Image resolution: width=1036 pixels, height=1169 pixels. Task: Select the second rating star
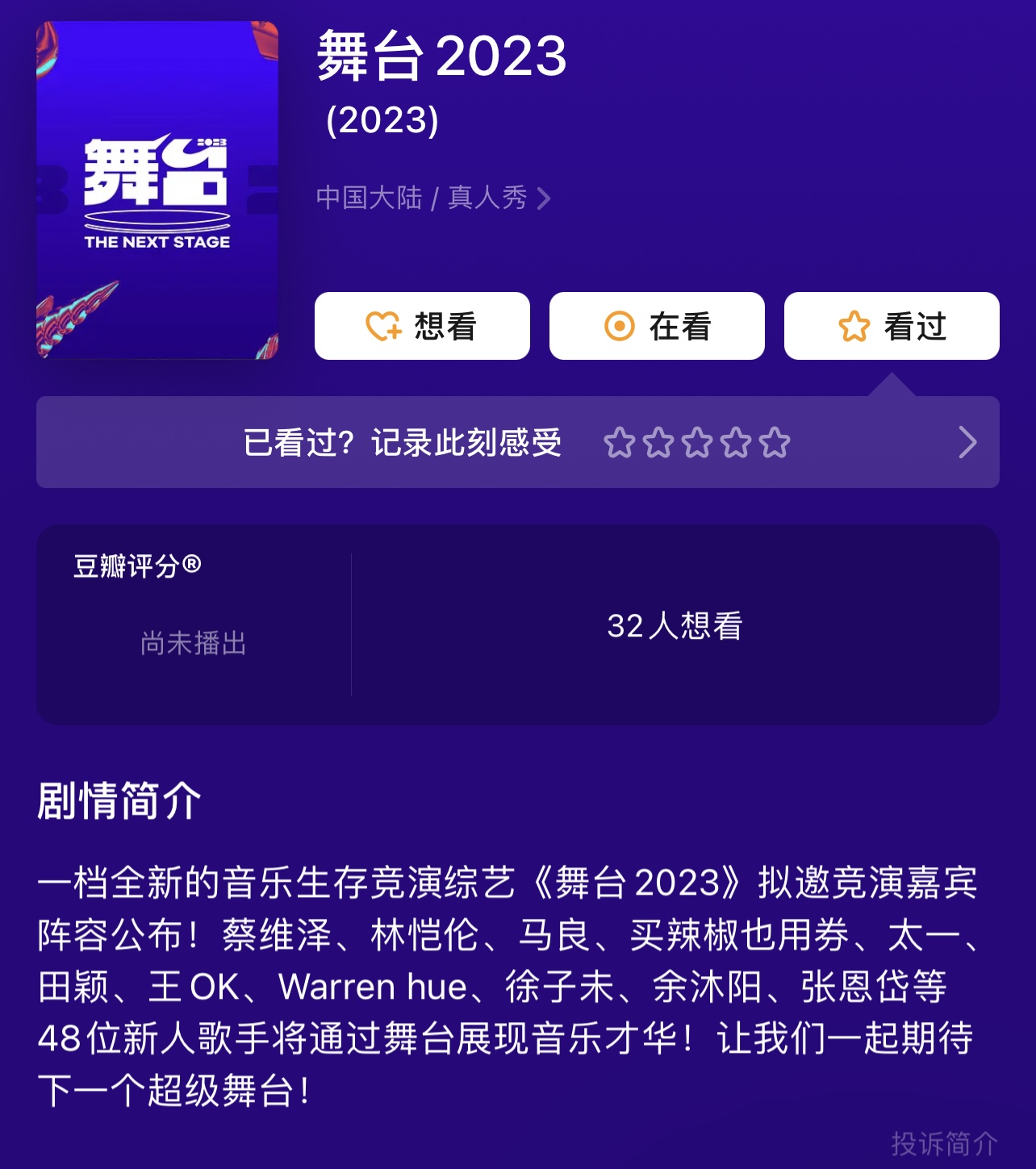pos(659,442)
